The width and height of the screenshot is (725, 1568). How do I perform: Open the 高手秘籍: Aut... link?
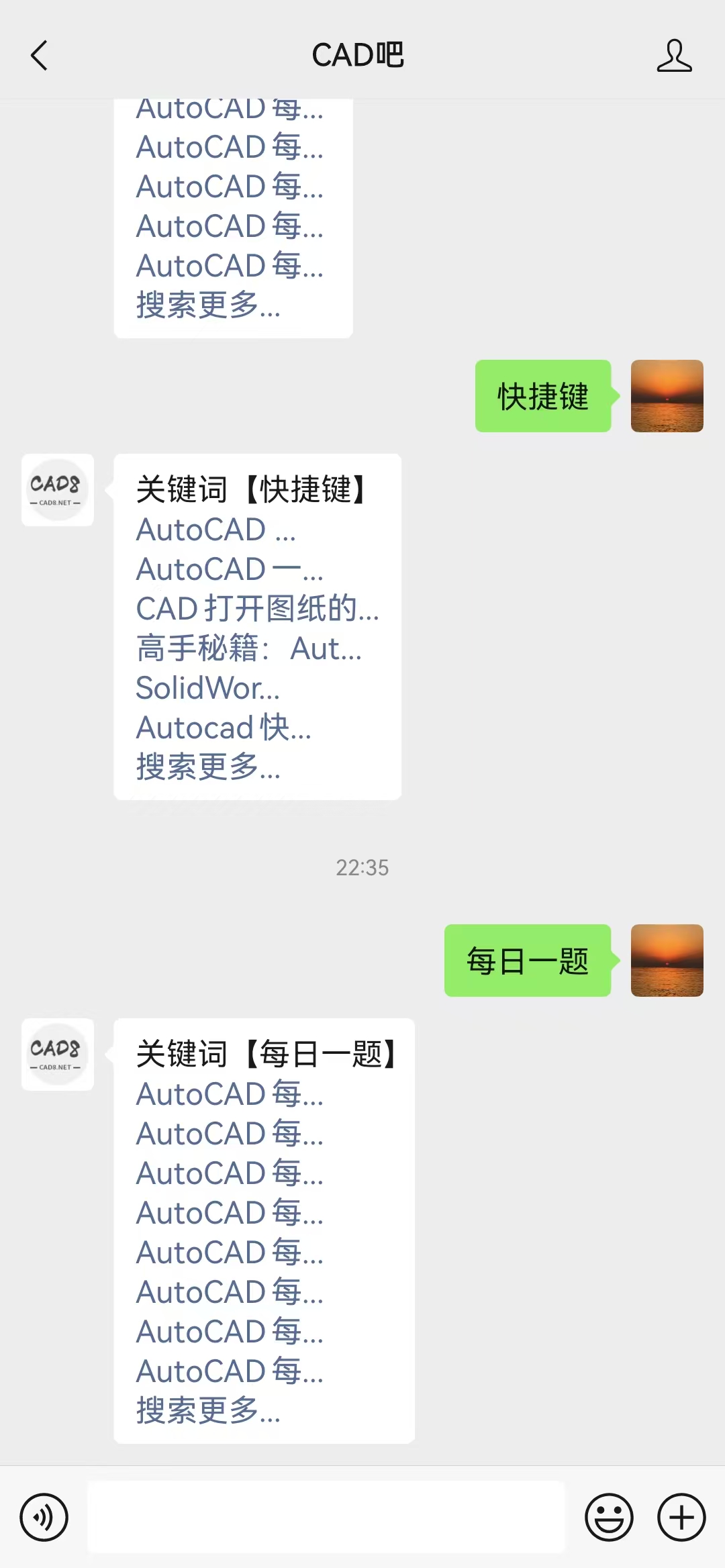coord(248,648)
